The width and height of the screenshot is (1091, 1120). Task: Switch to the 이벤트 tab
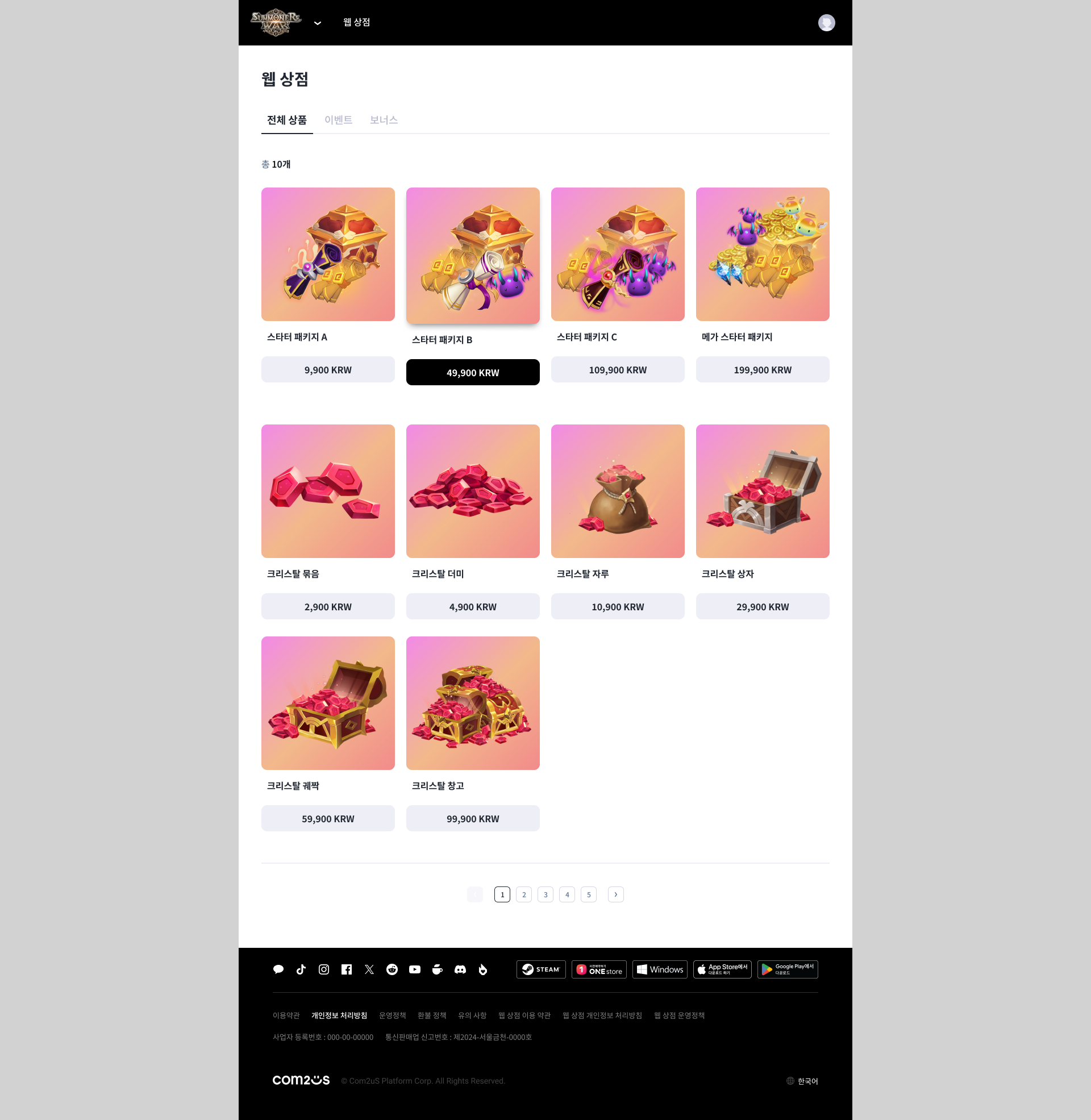click(338, 120)
